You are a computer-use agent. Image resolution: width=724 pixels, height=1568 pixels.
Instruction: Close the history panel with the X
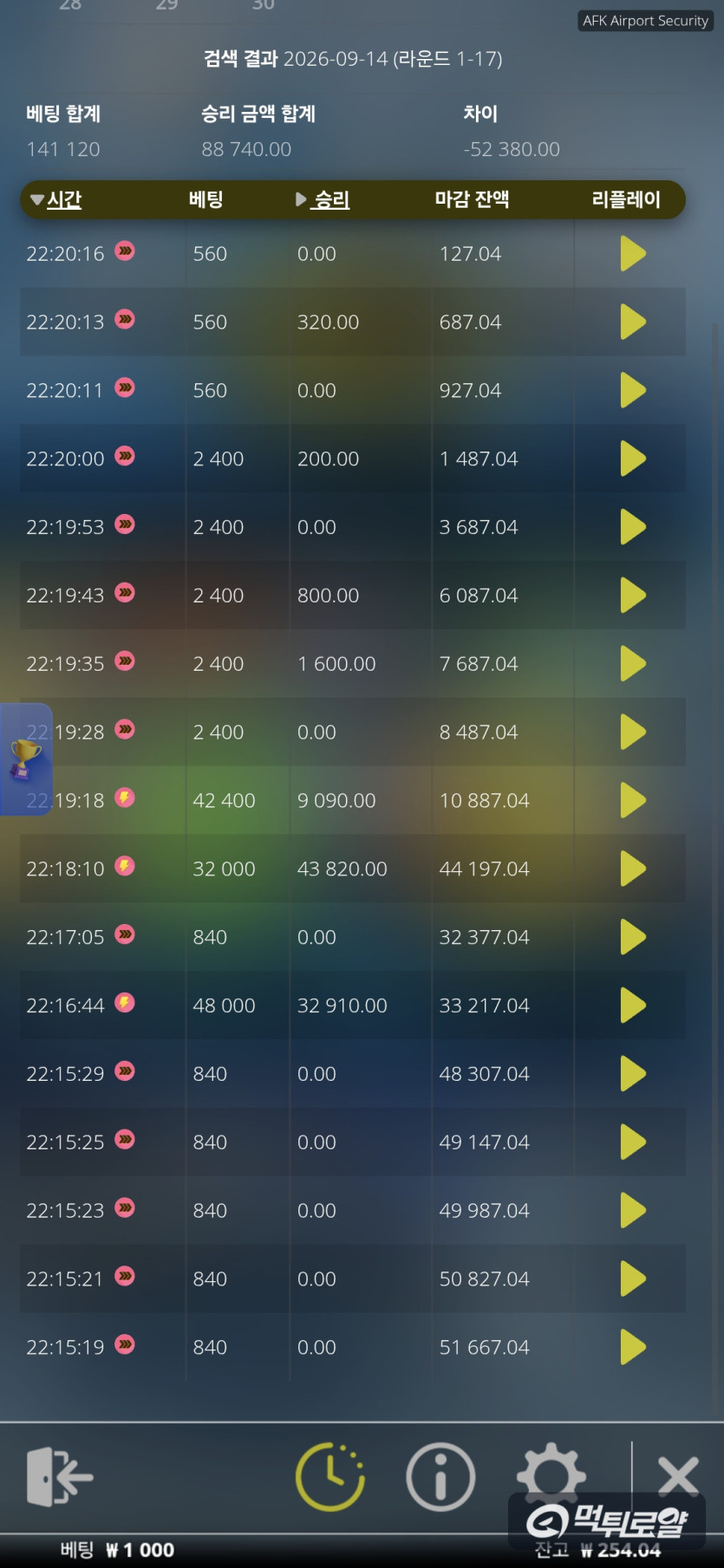point(678,1476)
